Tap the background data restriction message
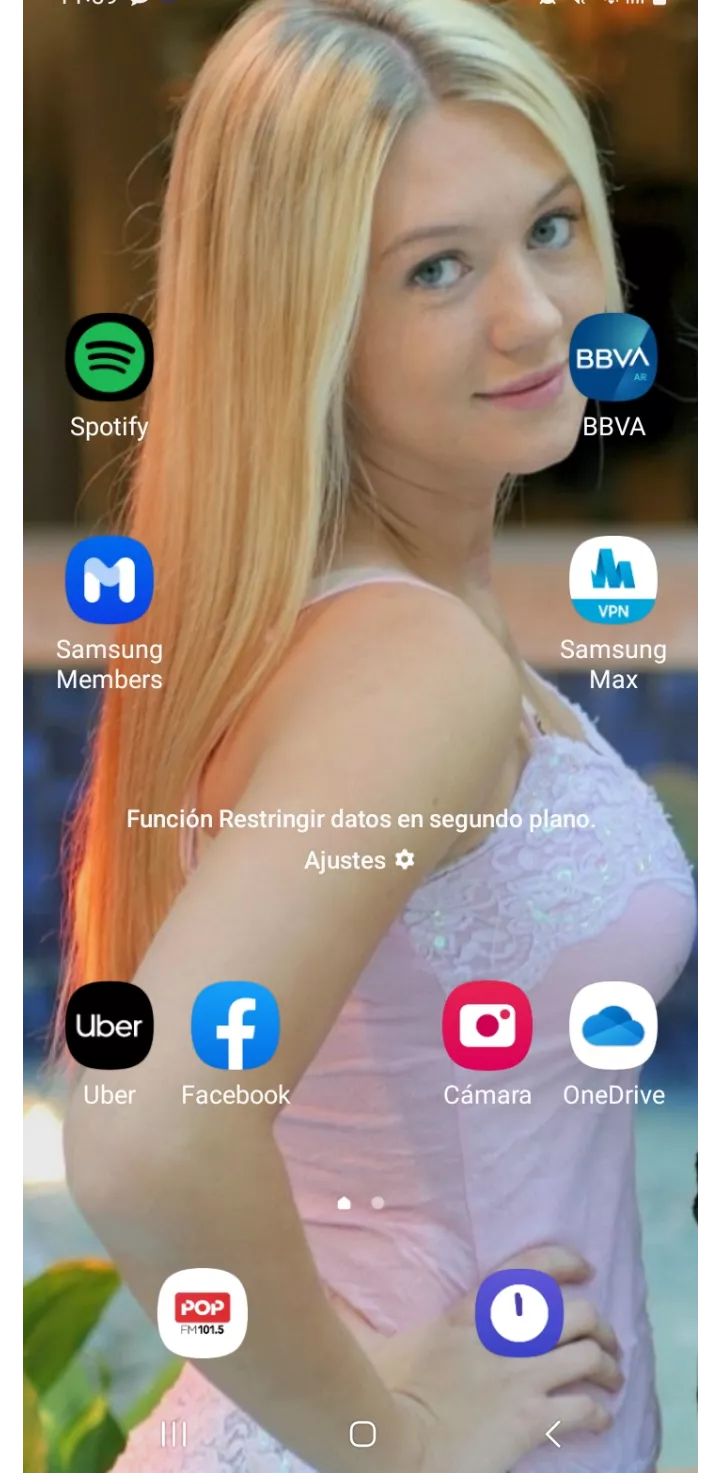720x1473 pixels. (x=360, y=819)
